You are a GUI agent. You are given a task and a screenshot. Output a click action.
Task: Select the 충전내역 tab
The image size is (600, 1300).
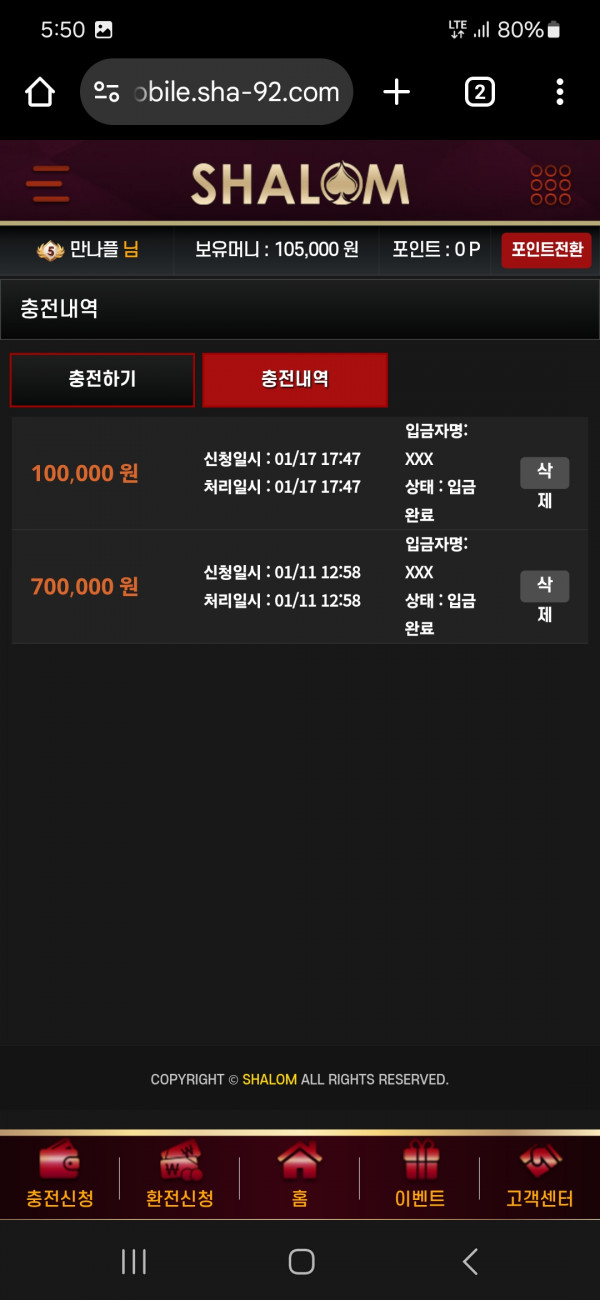pyautogui.click(x=295, y=380)
